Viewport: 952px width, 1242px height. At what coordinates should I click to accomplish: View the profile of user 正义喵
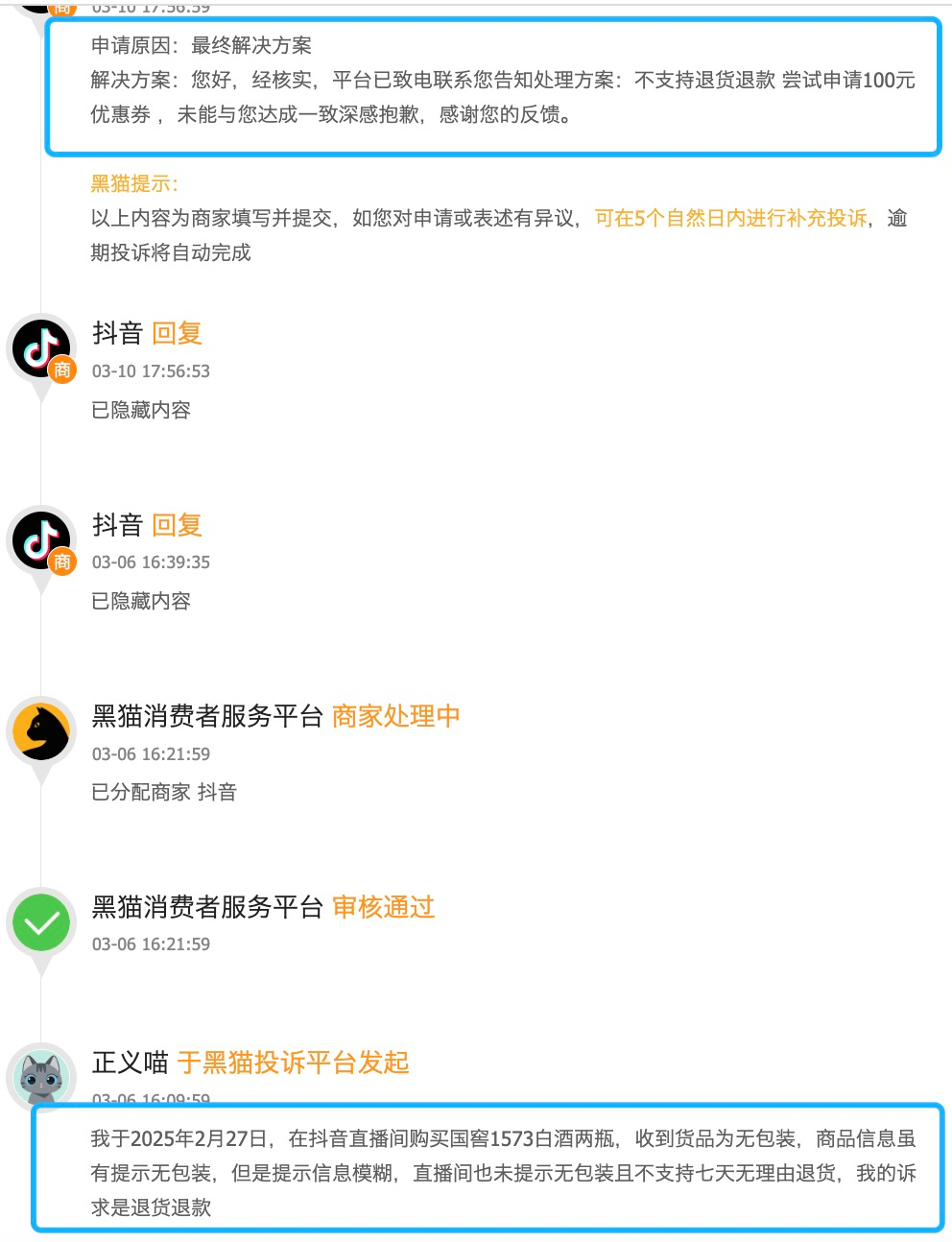tap(41, 1076)
